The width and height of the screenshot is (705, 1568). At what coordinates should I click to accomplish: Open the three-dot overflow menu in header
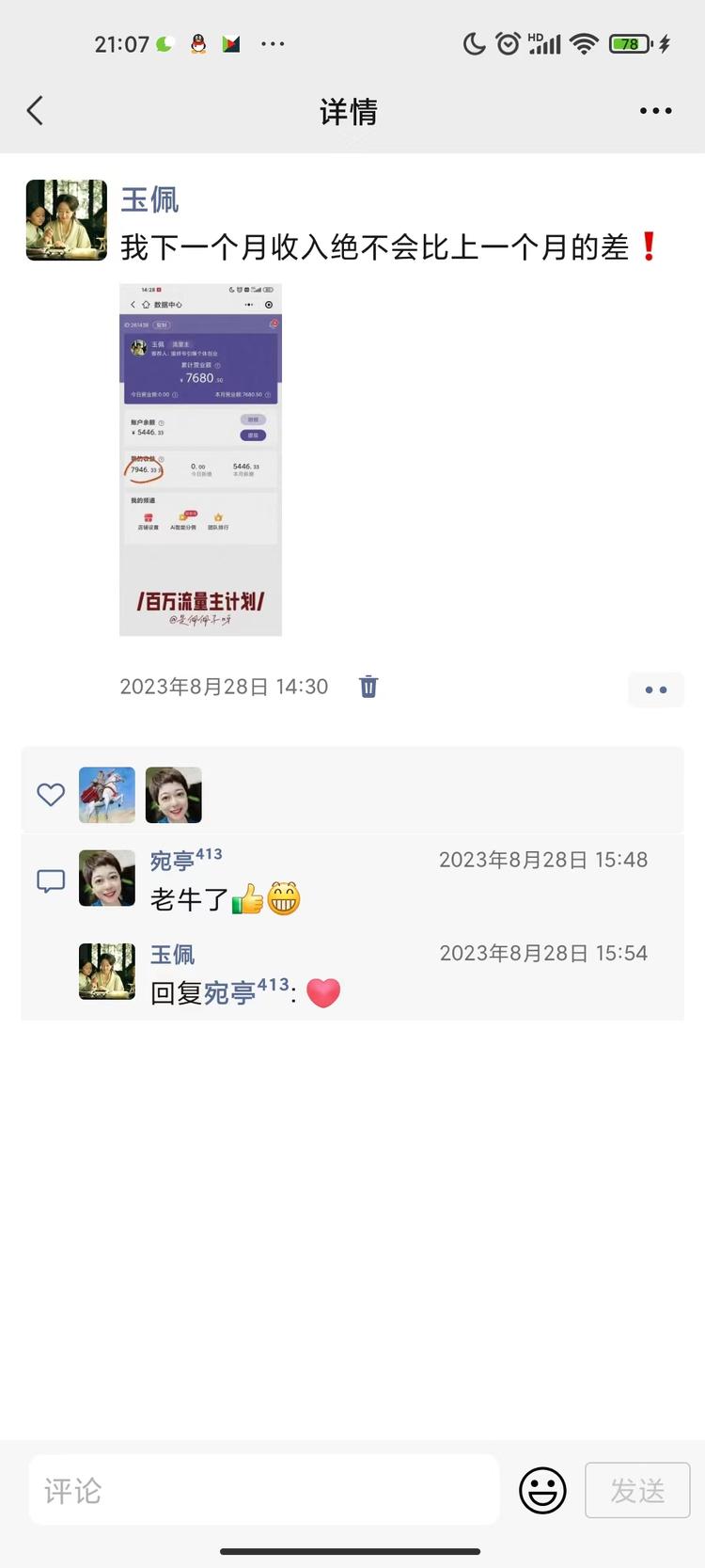[x=655, y=111]
